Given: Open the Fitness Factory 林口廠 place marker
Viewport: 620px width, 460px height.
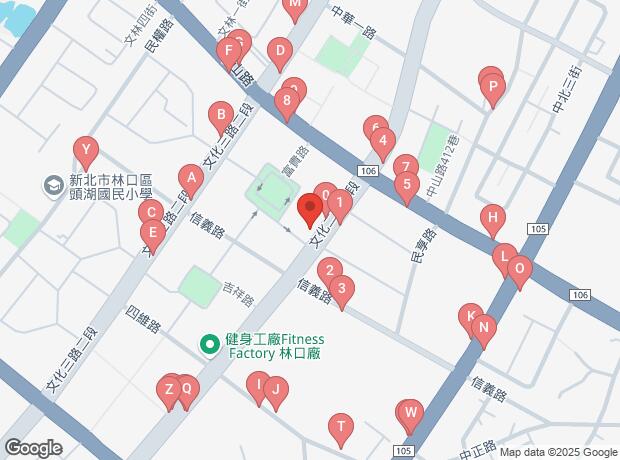Looking at the screenshot, I should pyautogui.click(x=210, y=345).
